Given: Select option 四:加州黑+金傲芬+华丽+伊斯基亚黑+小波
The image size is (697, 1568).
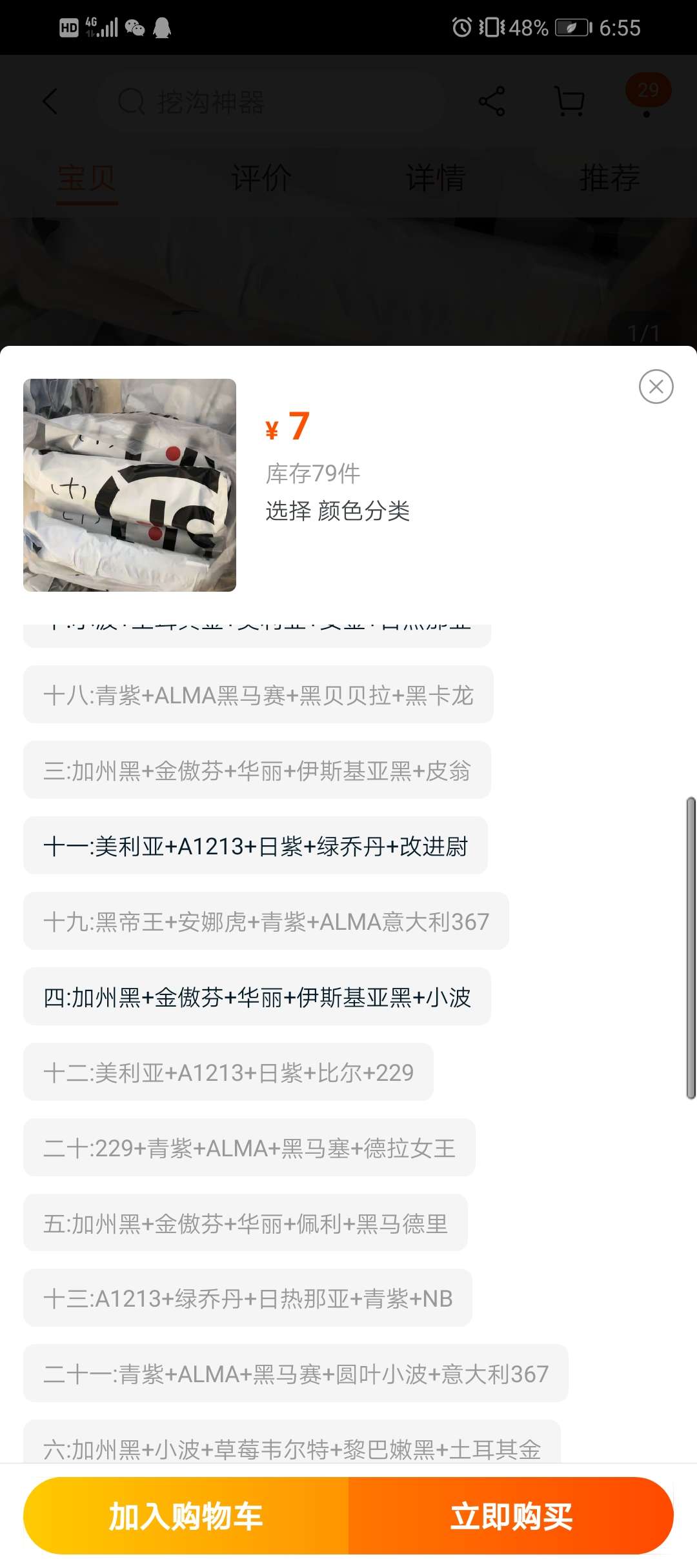Looking at the screenshot, I should [x=257, y=996].
